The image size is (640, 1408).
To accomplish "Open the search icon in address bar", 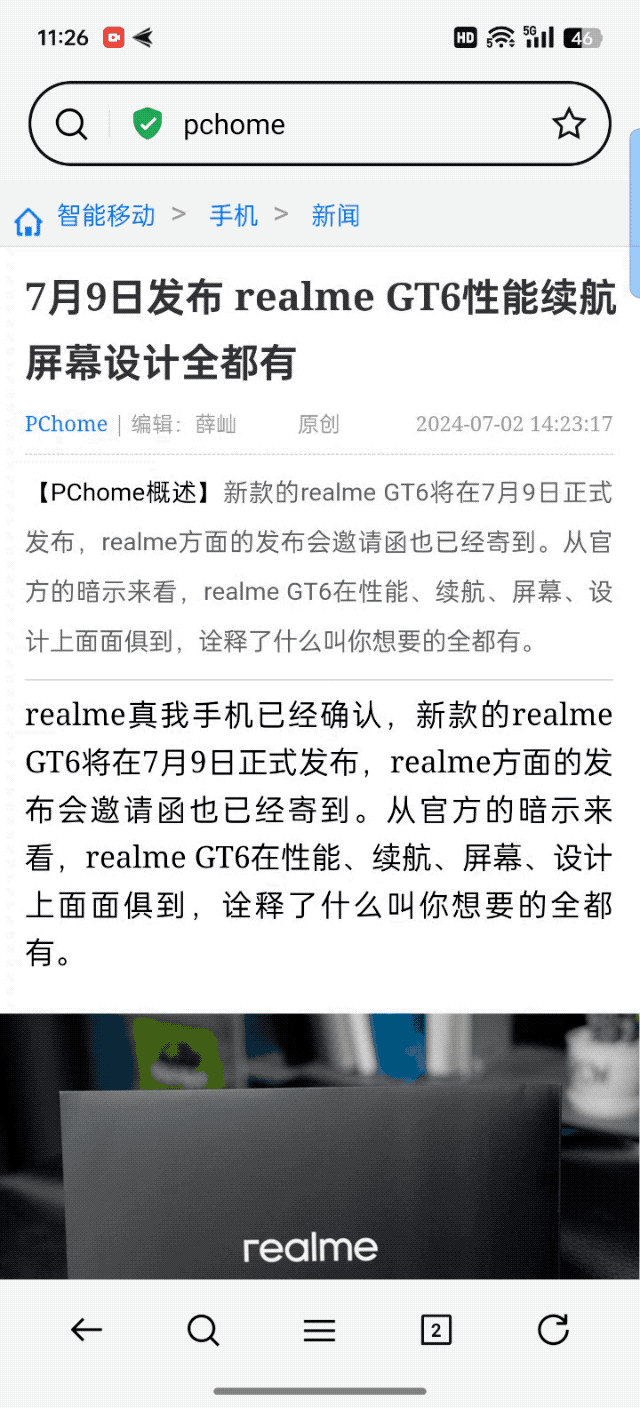I will pyautogui.click(x=71, y=125).
